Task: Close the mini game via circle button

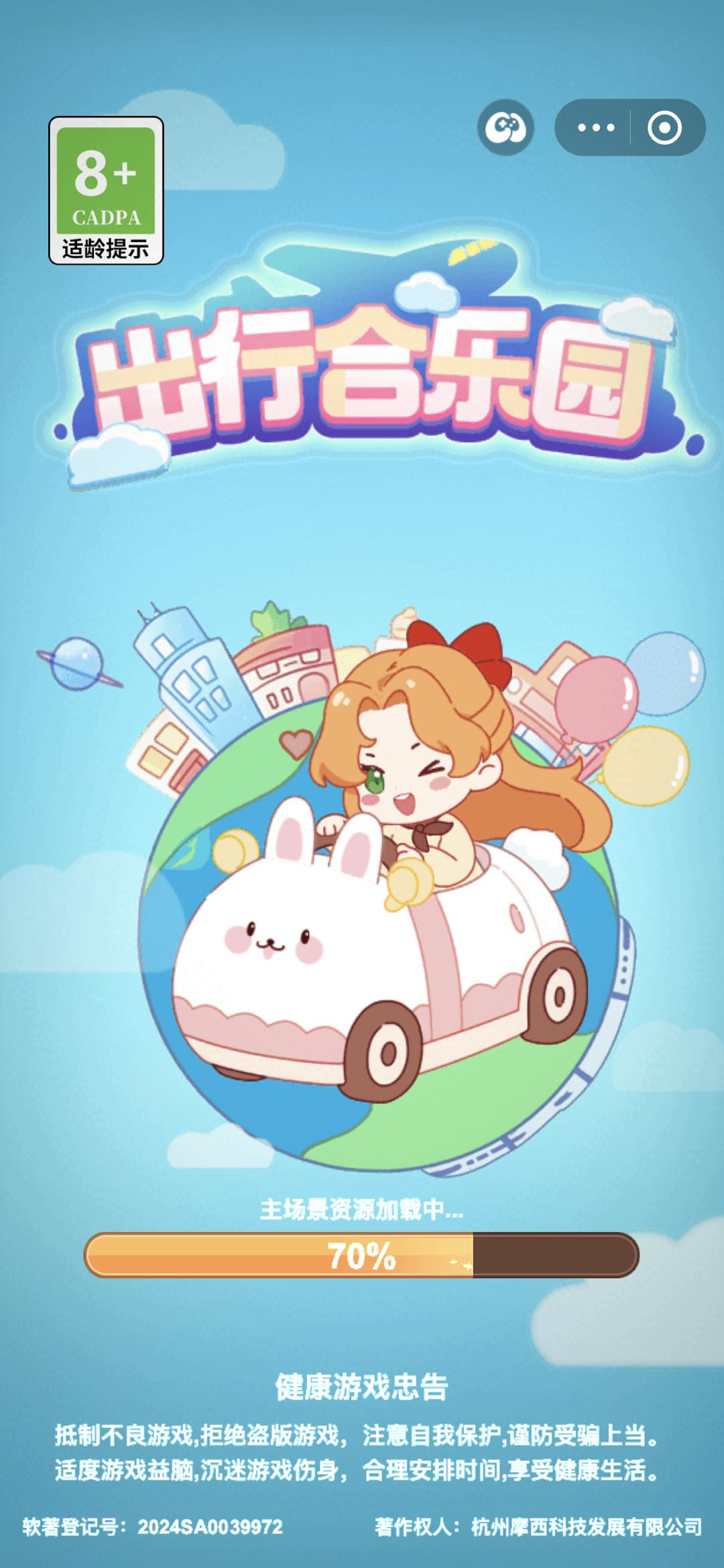Action: [x=664, y=127]
